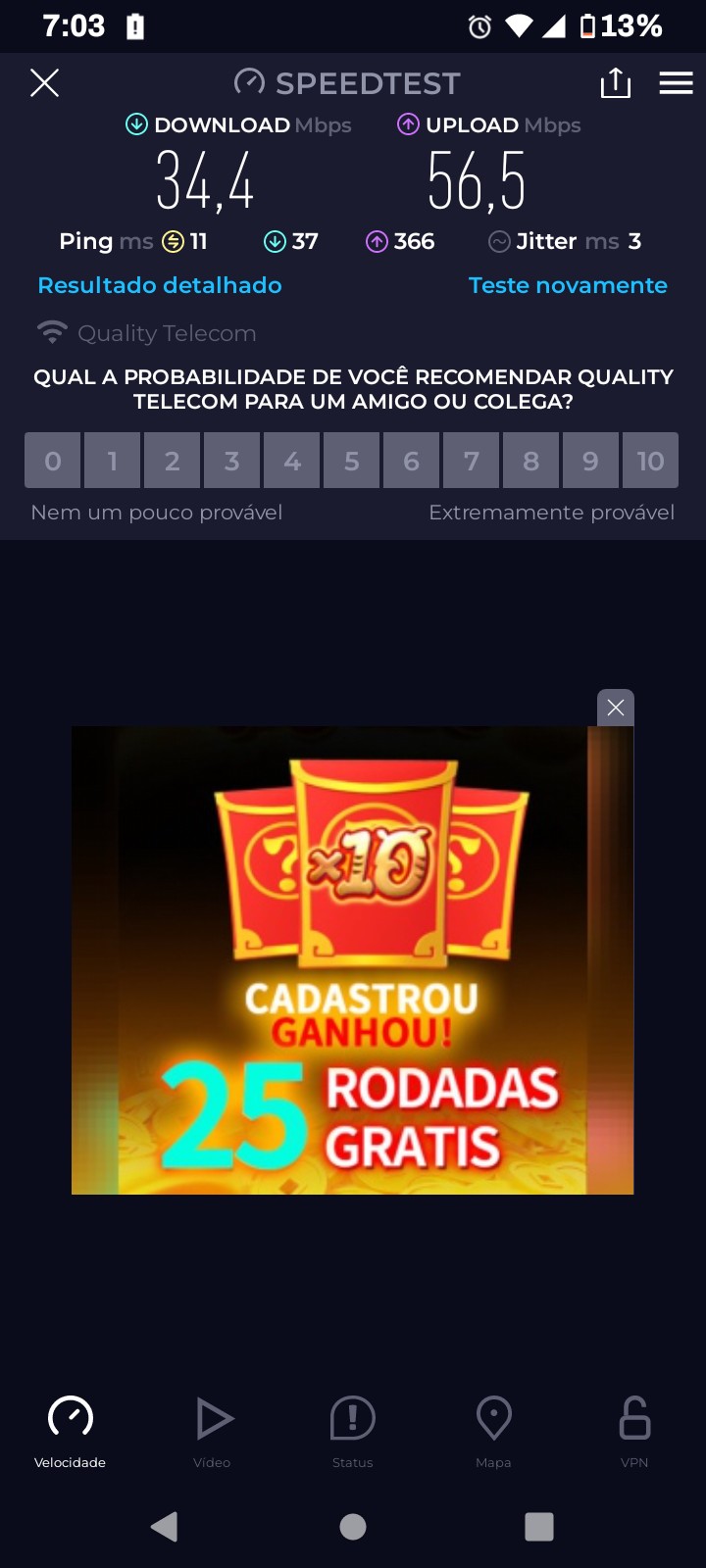Open the Status tab
The image size is (706, 1568).
click(x=352, y=1431)
